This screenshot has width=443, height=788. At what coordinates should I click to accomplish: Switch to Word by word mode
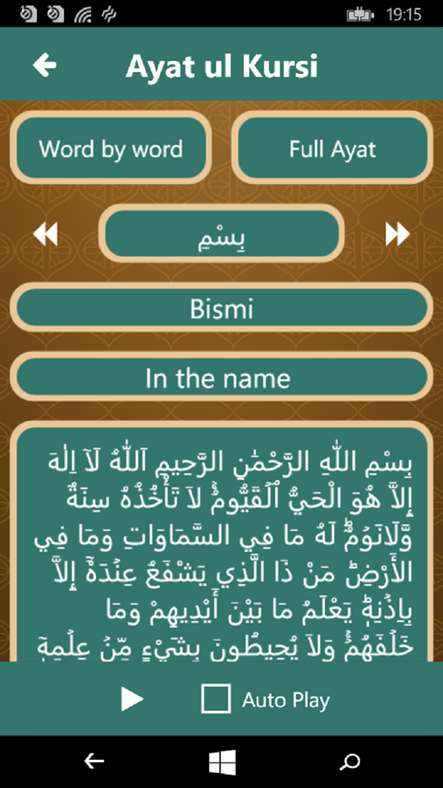point(110,149)
